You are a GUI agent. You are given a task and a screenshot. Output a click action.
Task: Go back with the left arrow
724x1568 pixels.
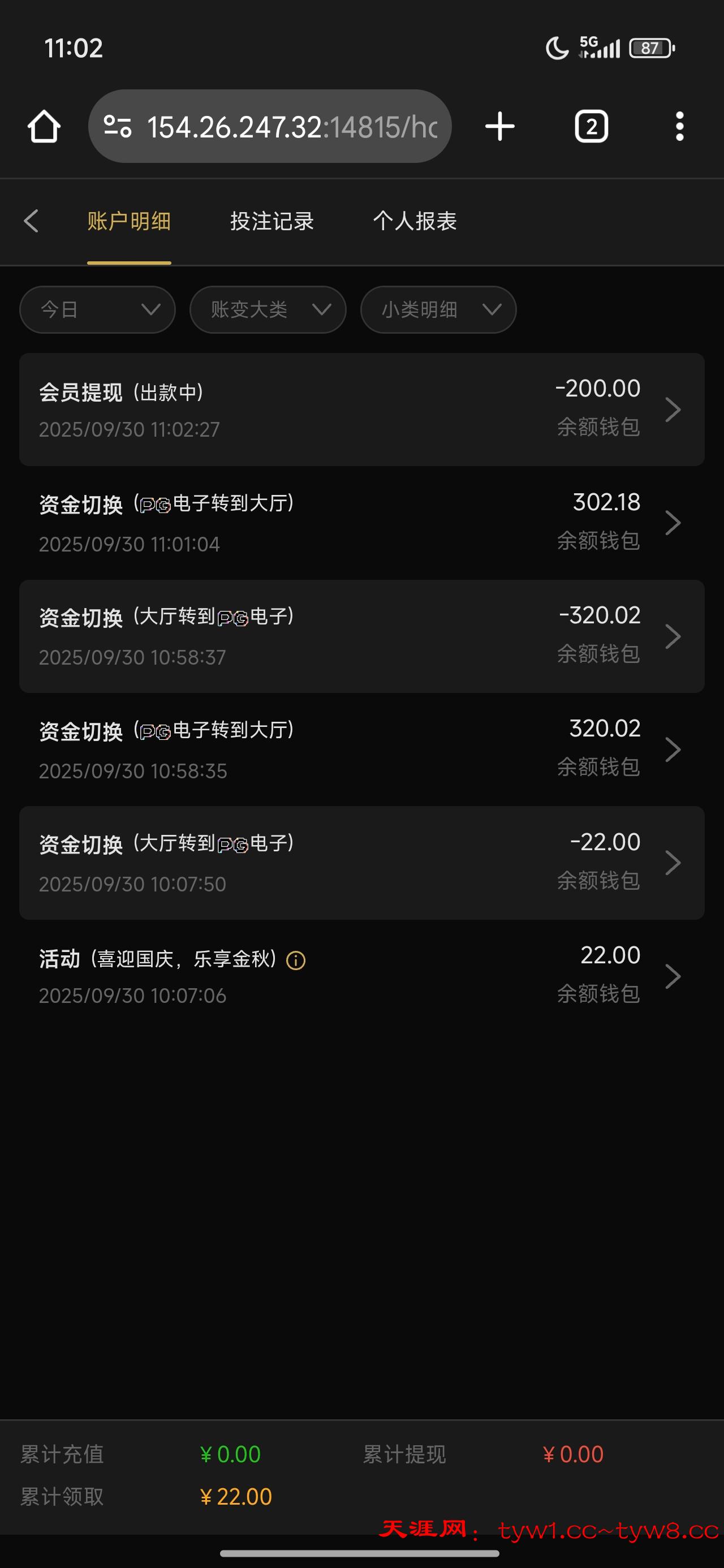31,221
